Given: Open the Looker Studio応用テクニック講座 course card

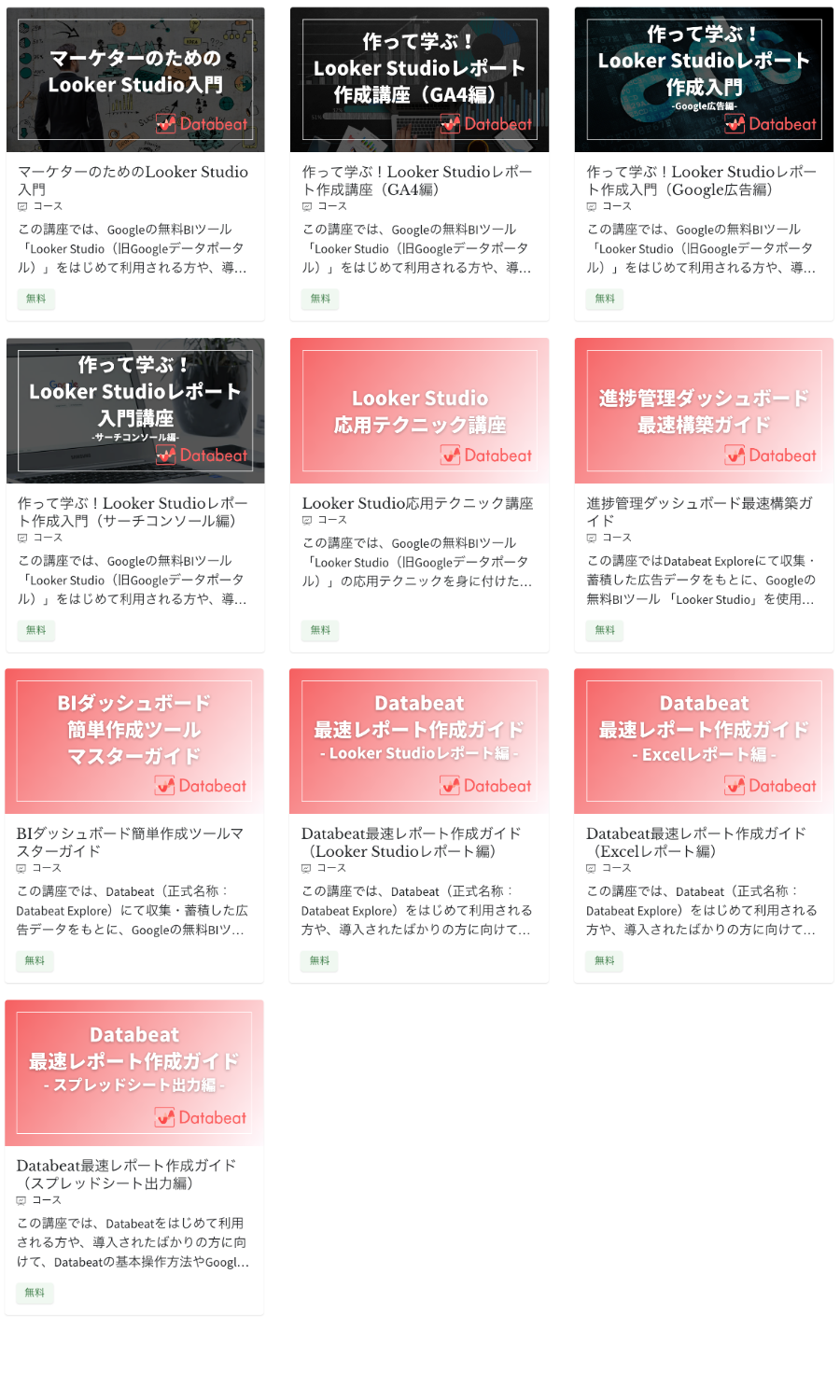Looking at the screenshot, I should (419, 495).
